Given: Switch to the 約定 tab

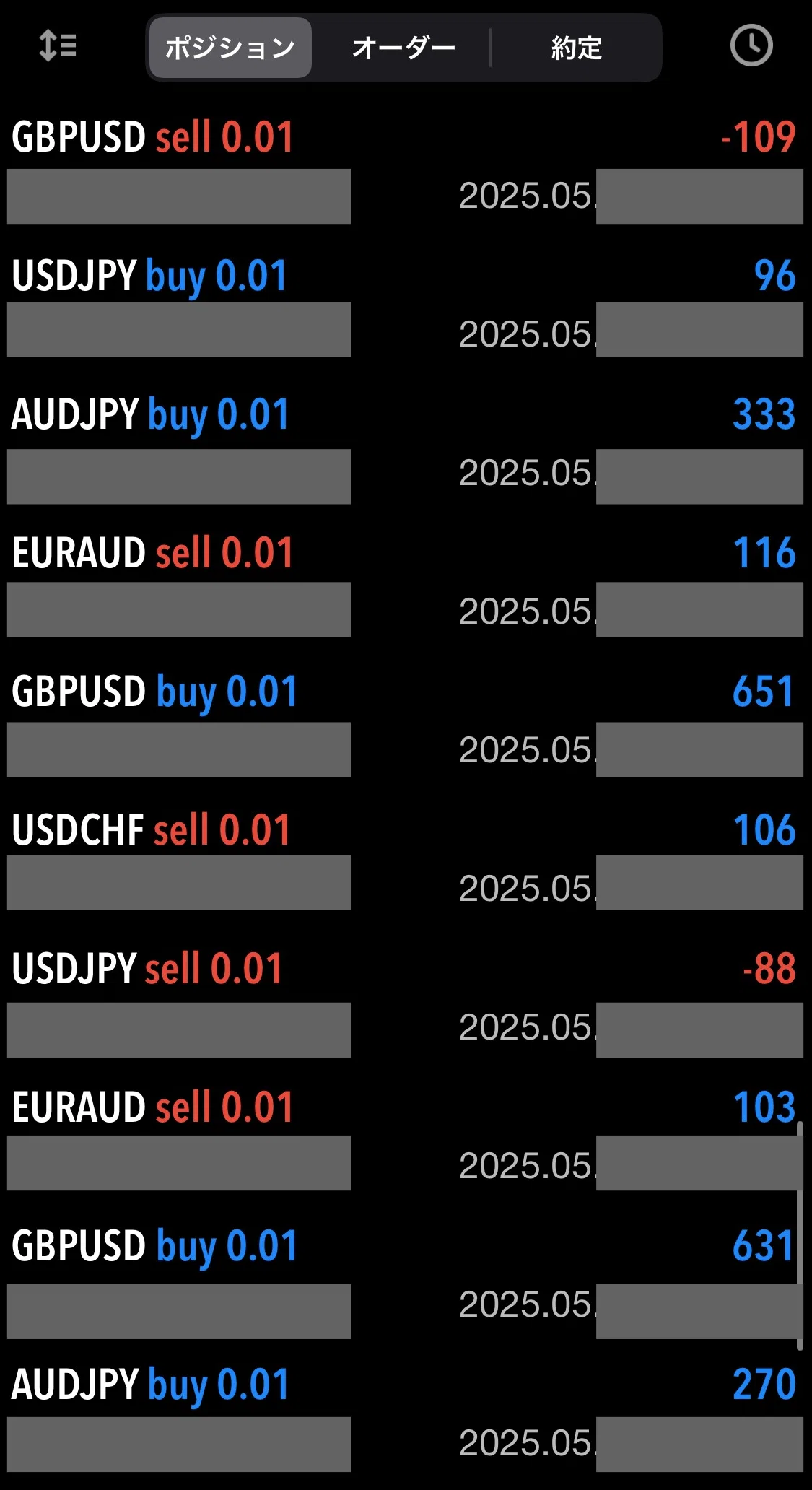Looking at the screenshot, I should pos(576,48).
